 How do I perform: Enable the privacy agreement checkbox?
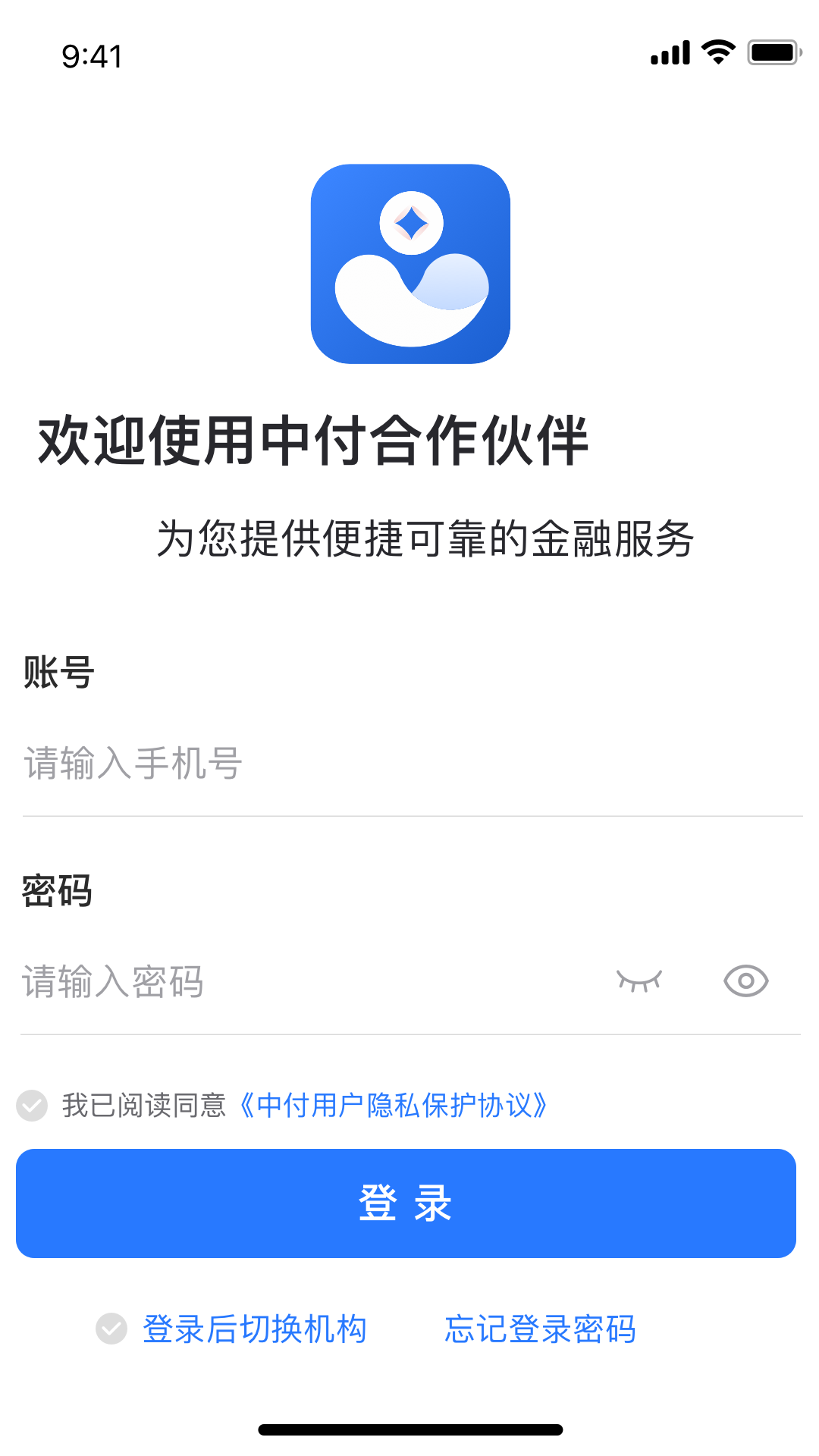click(31, 1106)
